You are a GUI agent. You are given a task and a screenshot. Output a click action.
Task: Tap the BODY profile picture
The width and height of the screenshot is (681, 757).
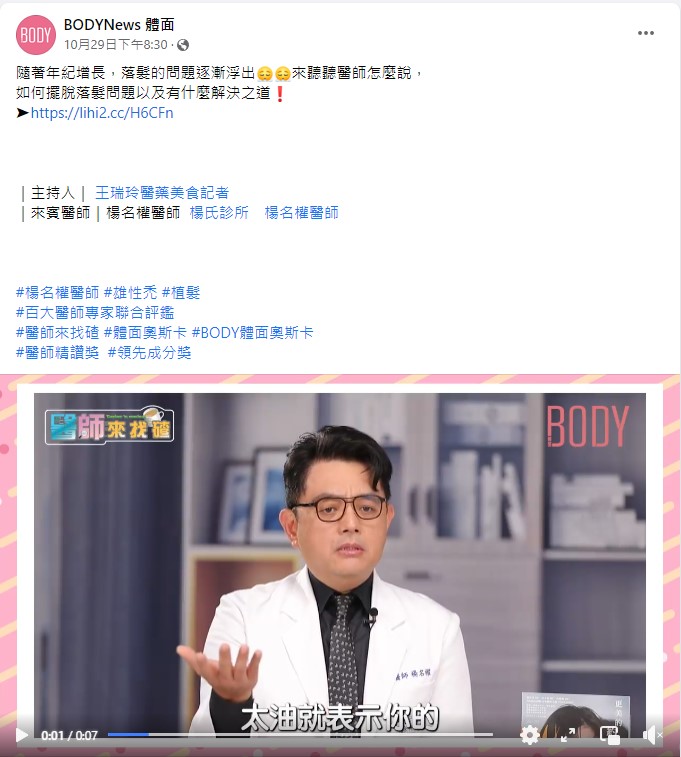coord(36,35)
